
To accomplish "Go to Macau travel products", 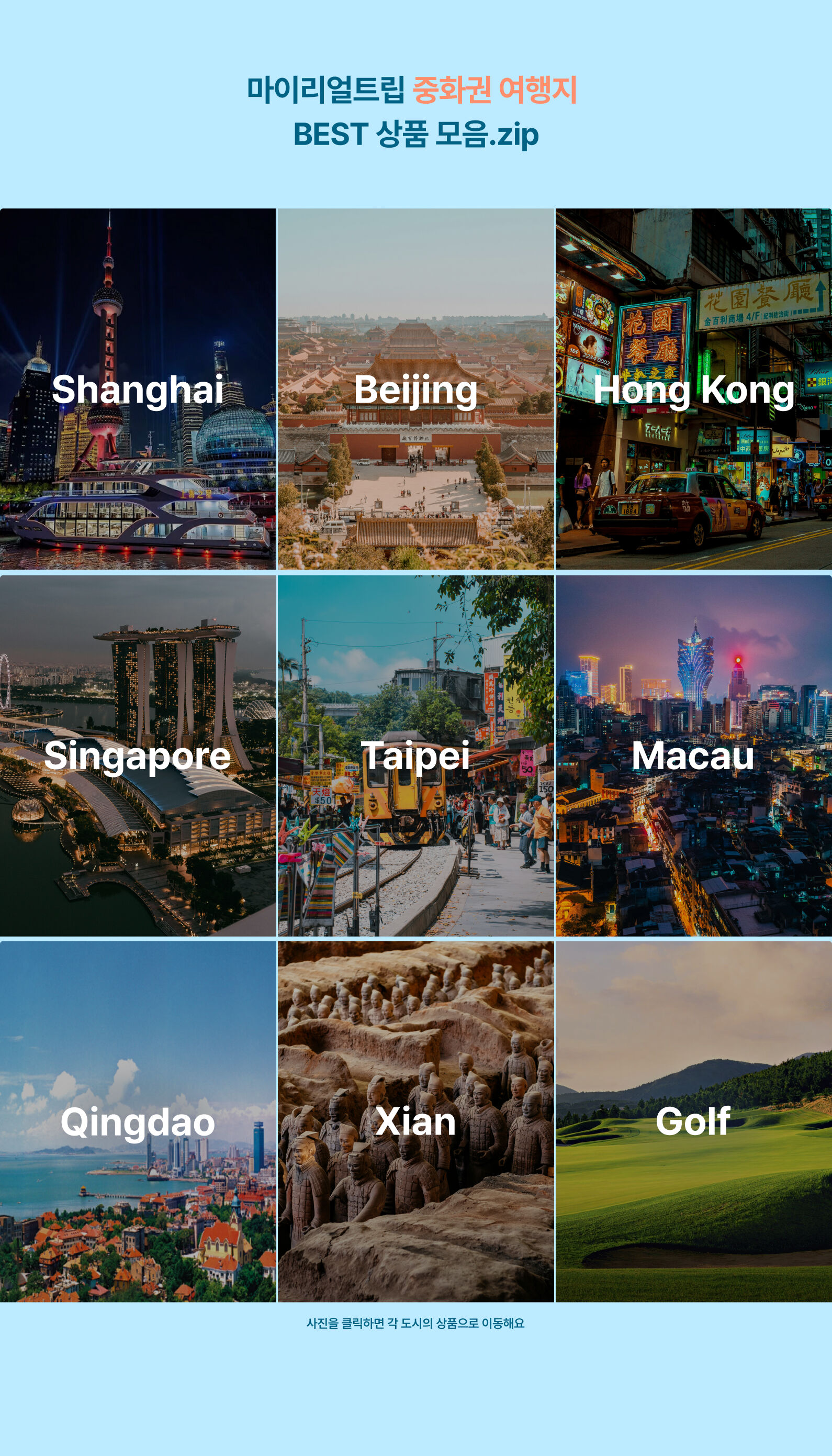I will tap(693, 755).
